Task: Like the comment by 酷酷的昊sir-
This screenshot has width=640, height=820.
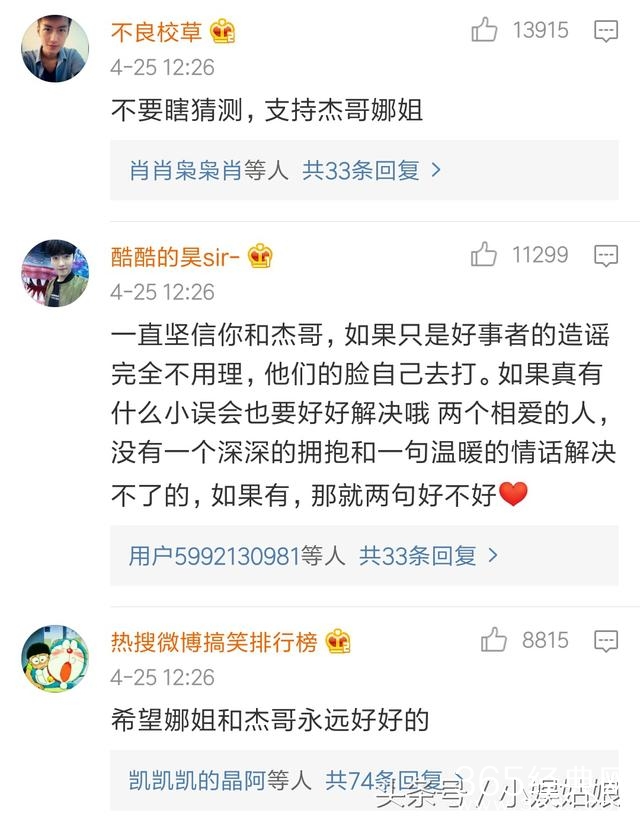Action: tap(484, 255)
